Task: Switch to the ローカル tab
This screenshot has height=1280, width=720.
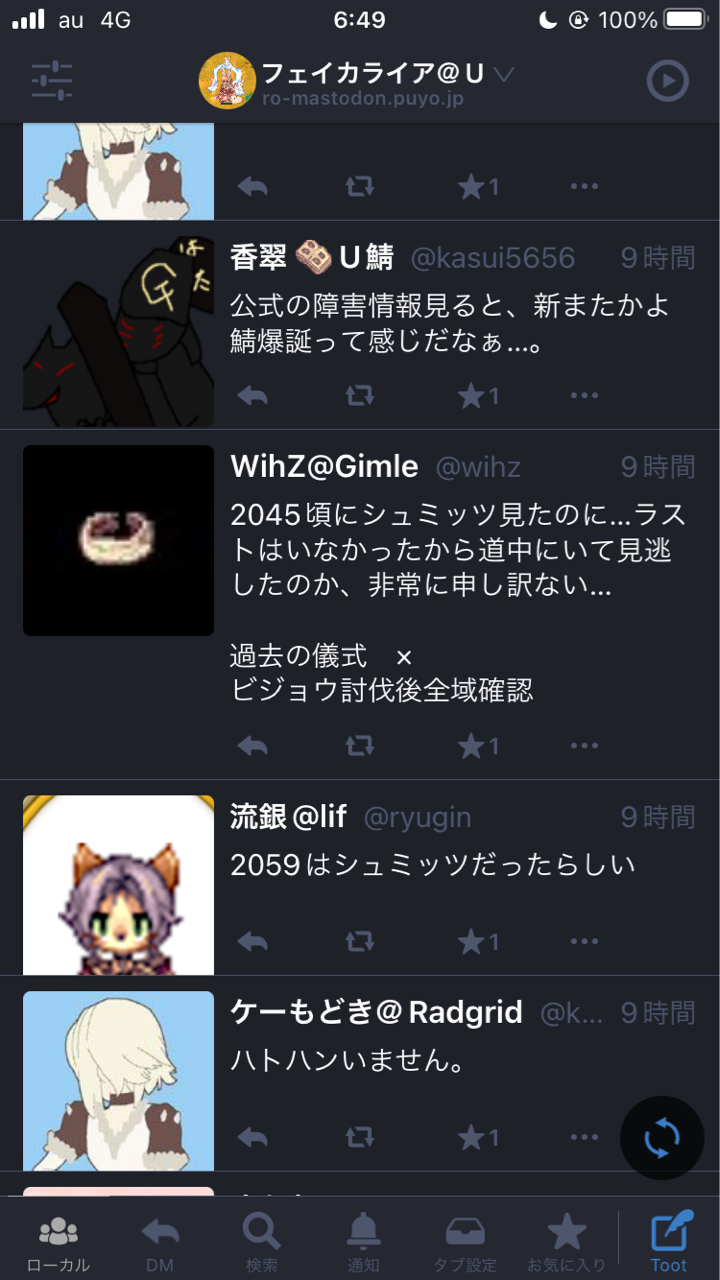Action: click(58, 1242)
